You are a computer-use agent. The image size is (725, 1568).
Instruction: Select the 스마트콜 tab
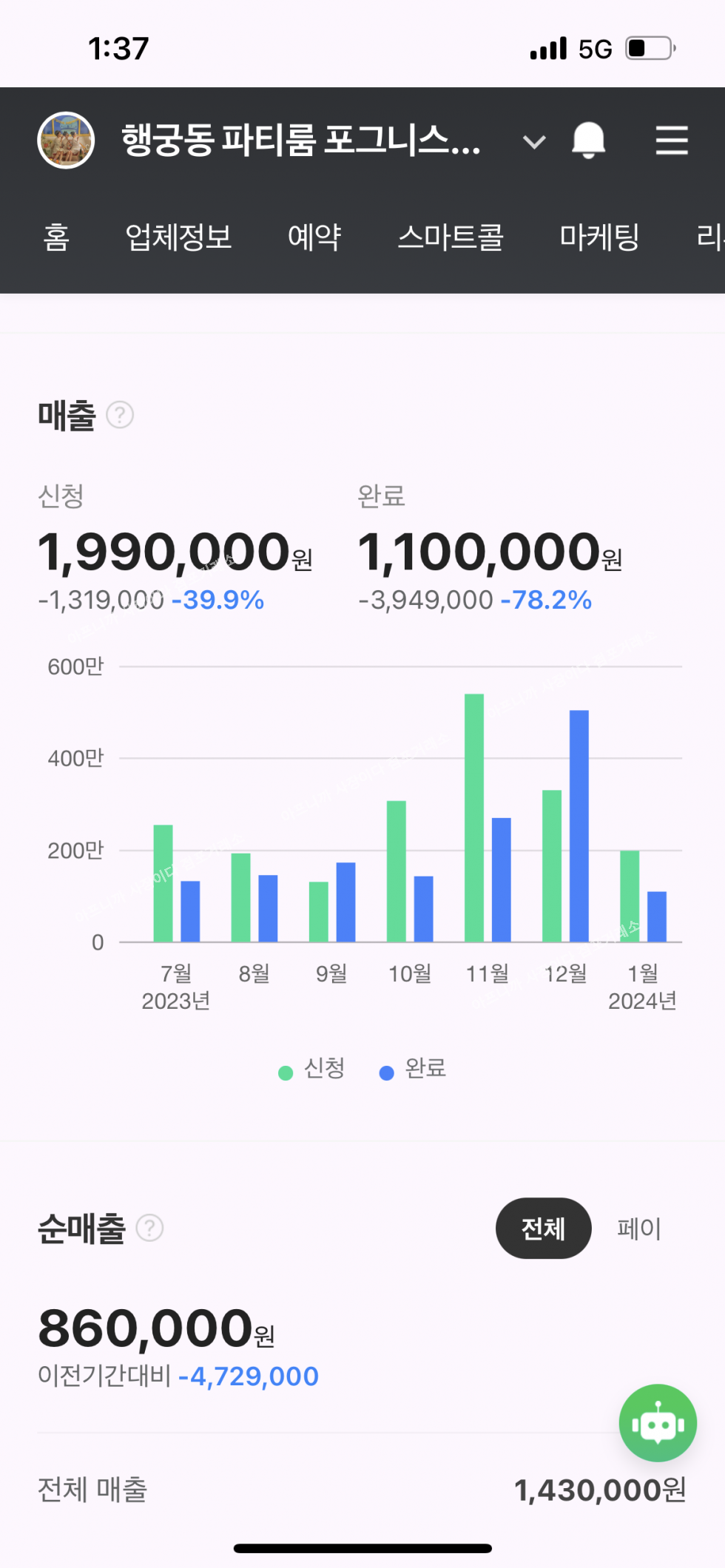(x=451, y=237)
